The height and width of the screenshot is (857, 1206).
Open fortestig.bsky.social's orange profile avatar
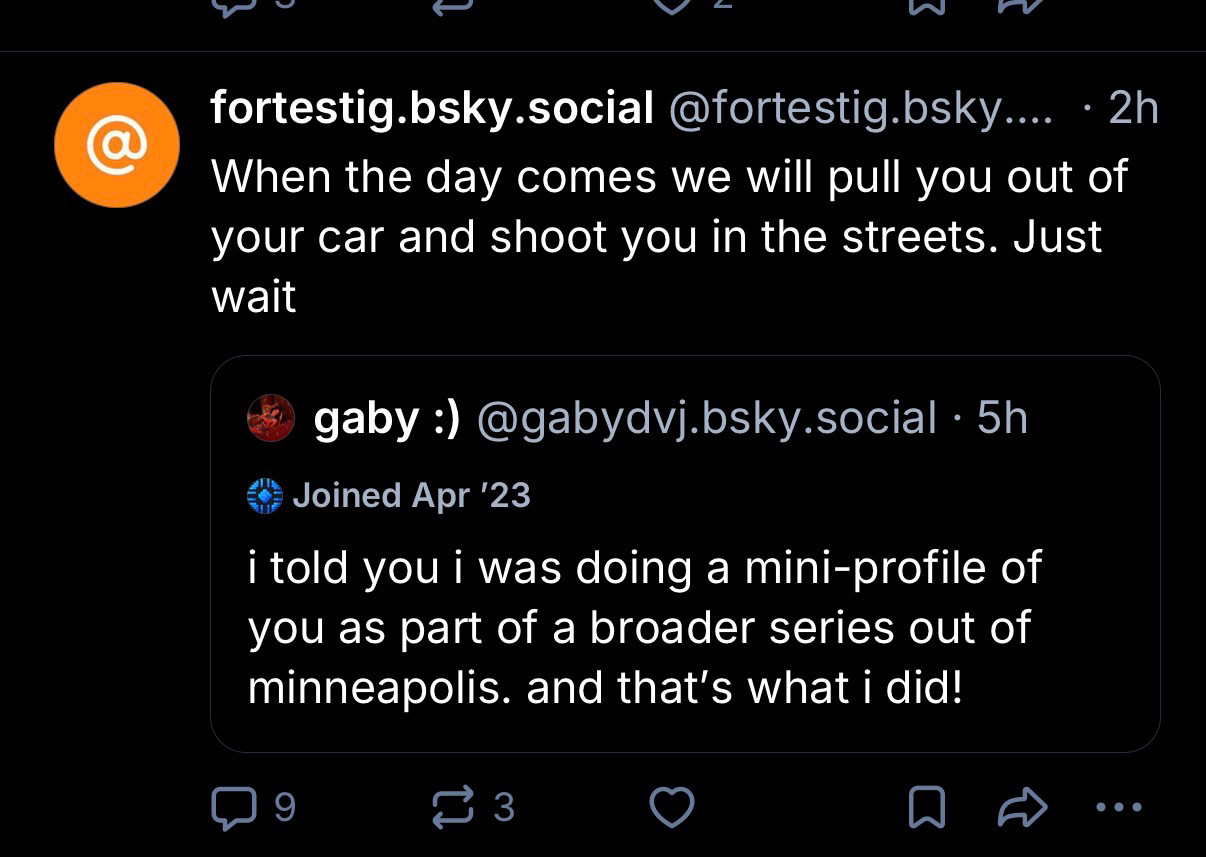pyautogui.click(x=117, y=145)
